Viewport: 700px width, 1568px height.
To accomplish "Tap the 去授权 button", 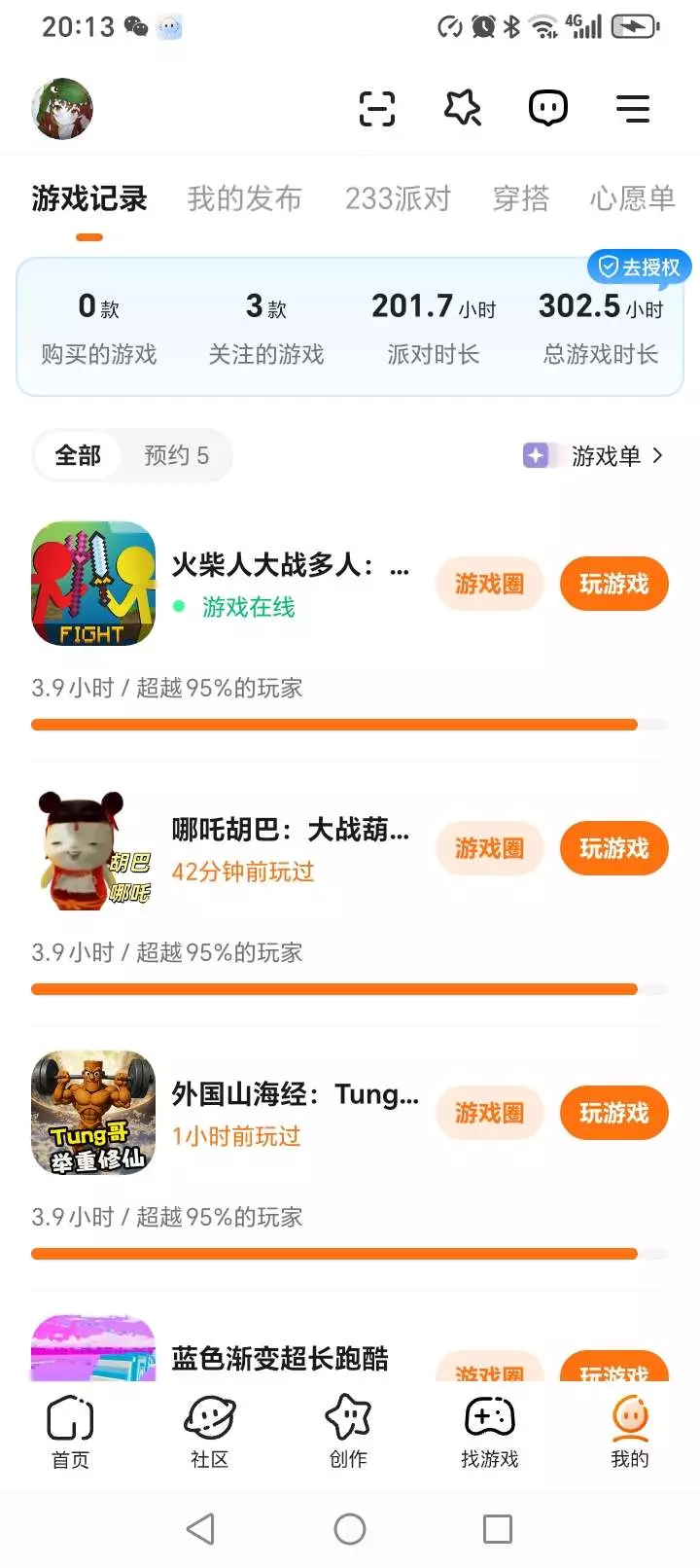I will click(639, 267).
